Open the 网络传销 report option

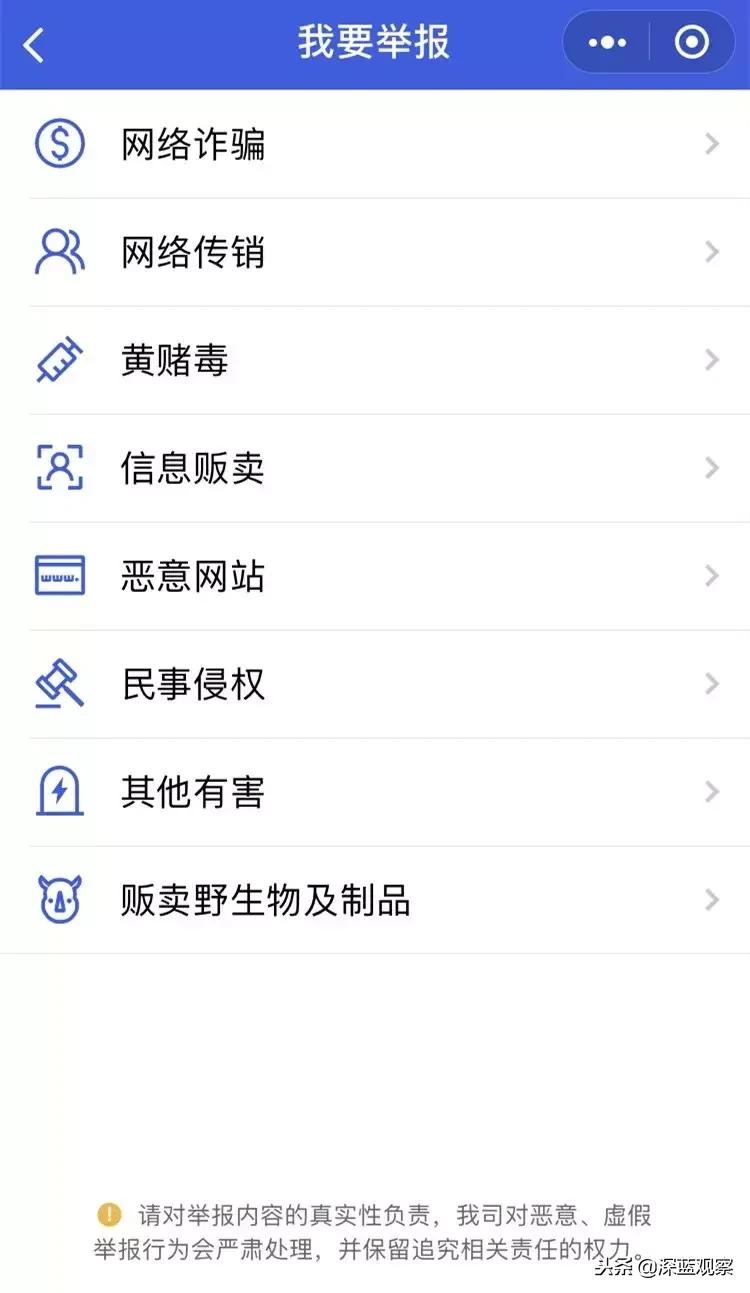pos(375,251)
